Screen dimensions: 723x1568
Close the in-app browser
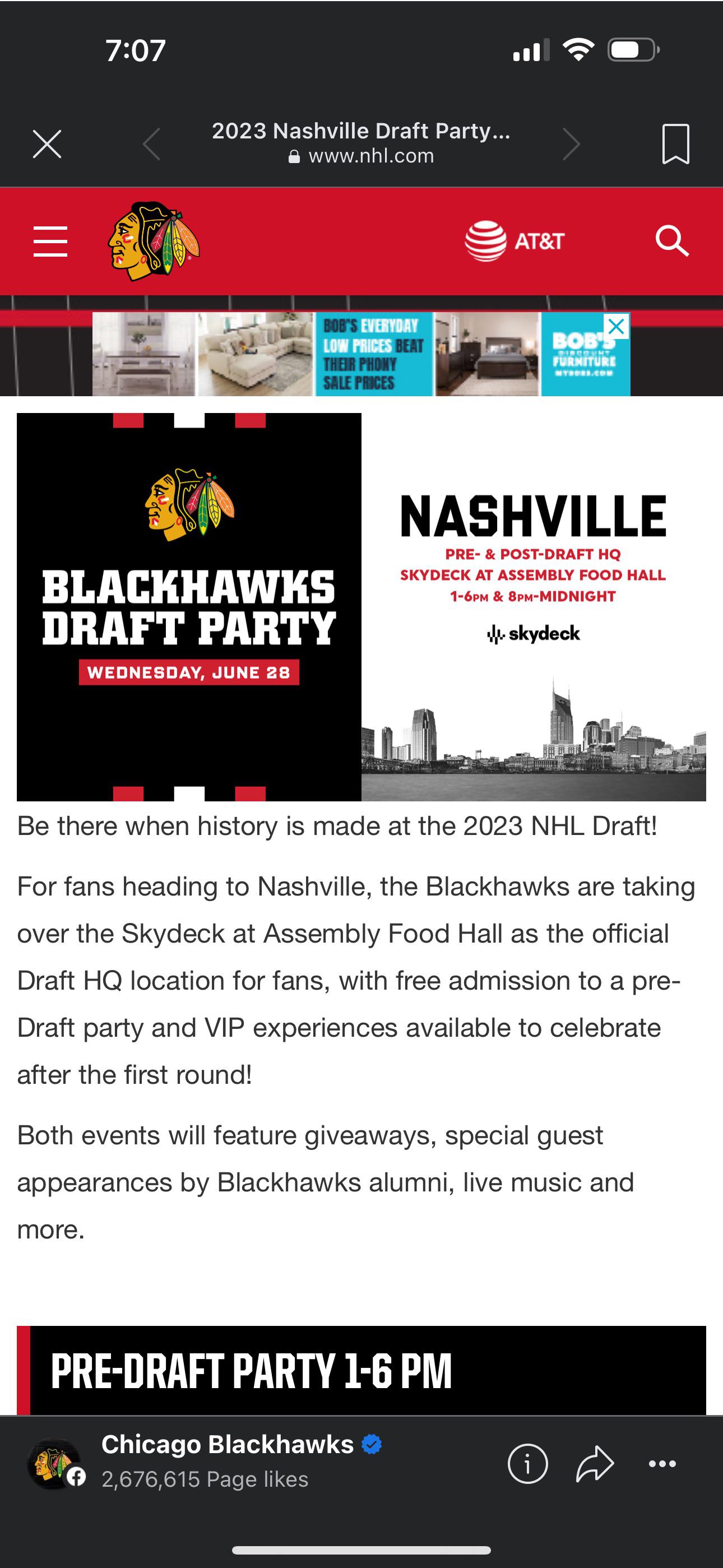pyautogui.click(x=47, y=144)
